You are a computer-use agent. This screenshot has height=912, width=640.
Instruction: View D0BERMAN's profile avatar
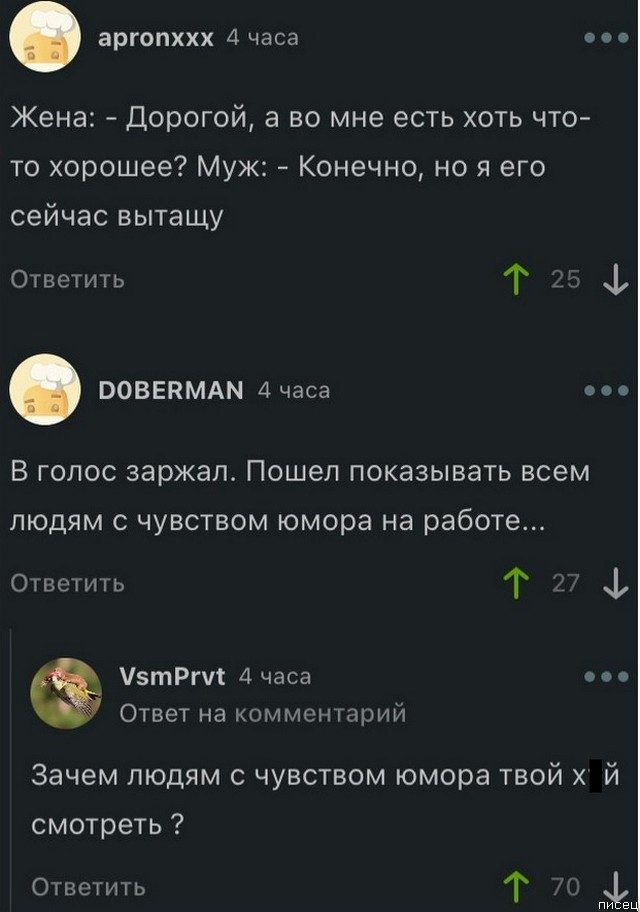point(45,391)
